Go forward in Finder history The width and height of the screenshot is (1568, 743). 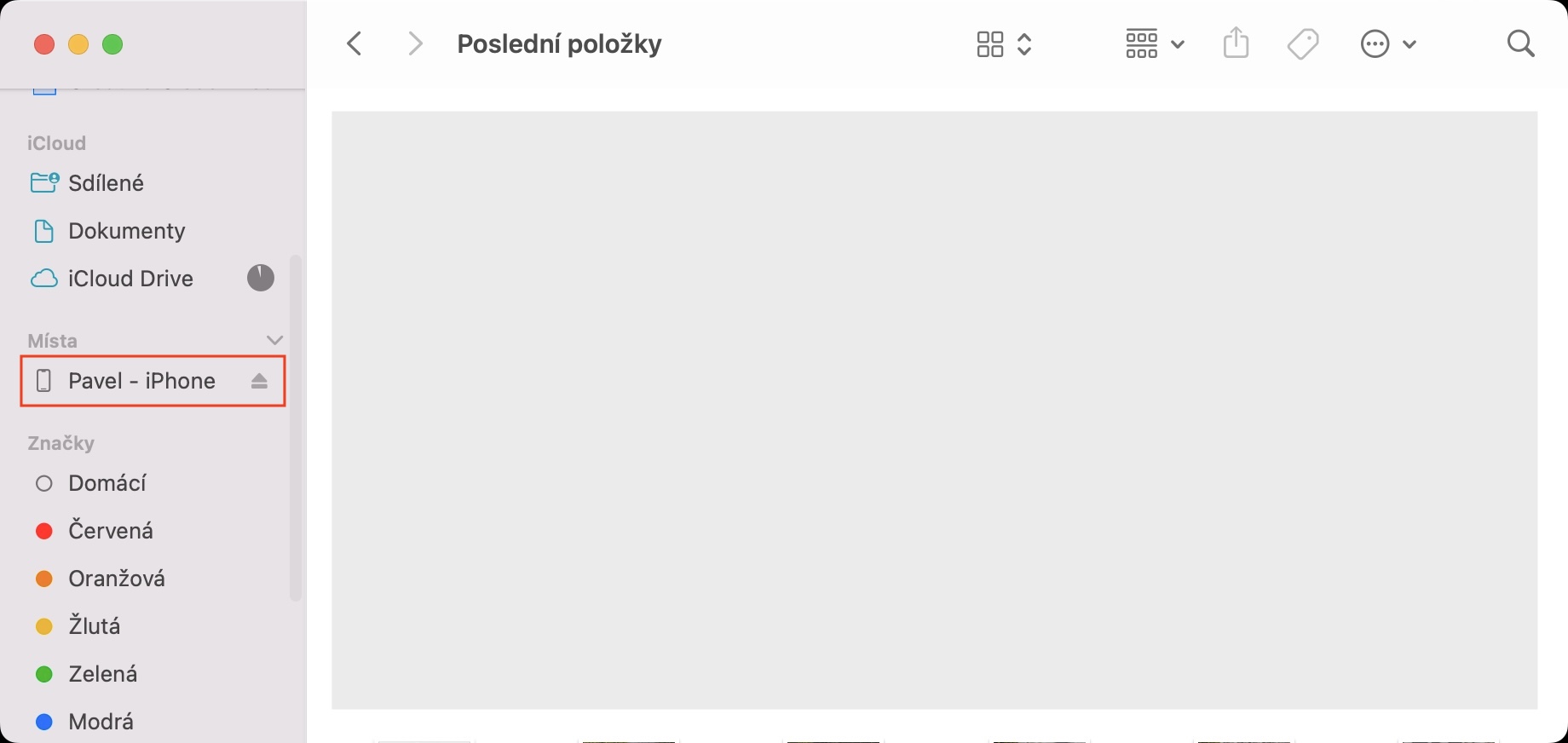tap(415, 44)
